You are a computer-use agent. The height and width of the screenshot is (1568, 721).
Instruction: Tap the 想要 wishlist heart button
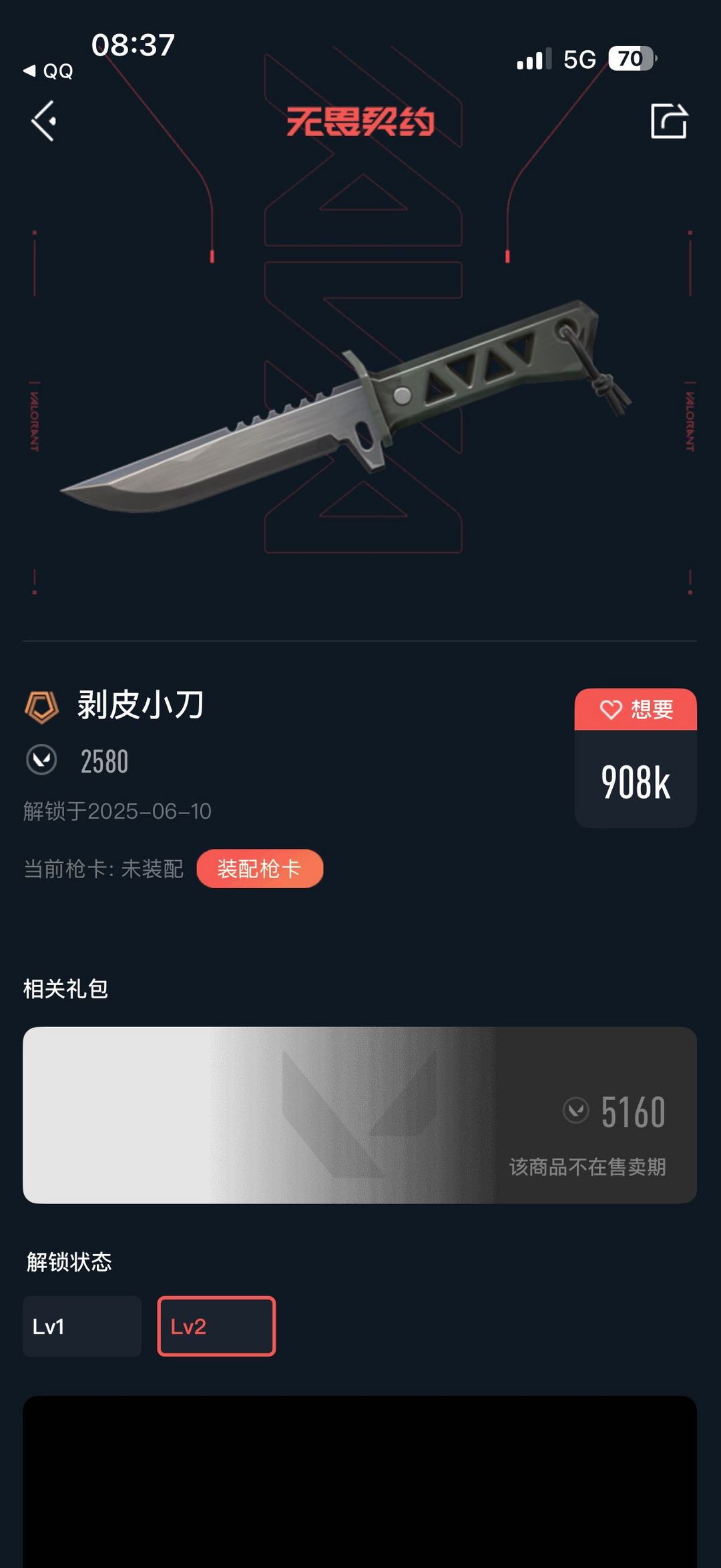point(635,709)
